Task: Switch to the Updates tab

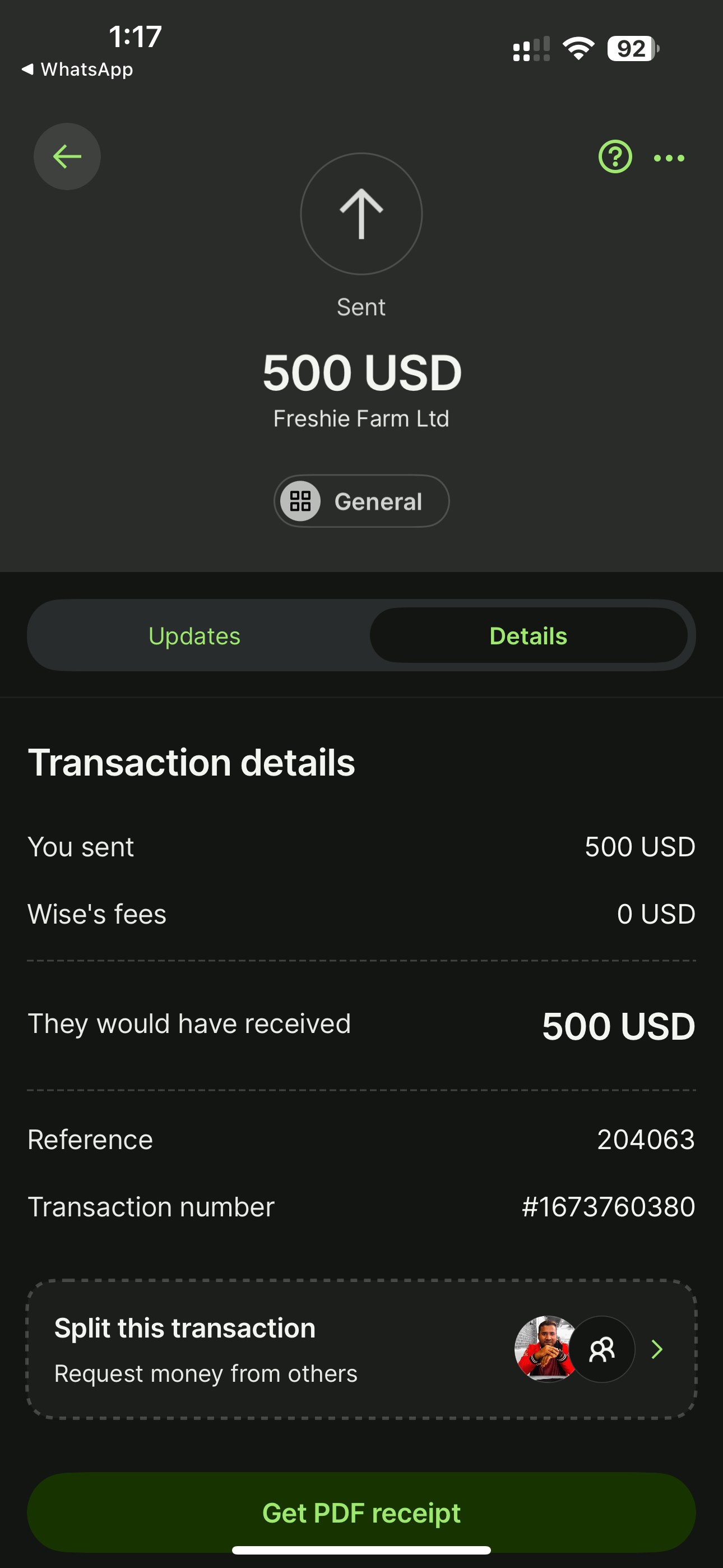Action: point(194,635)
